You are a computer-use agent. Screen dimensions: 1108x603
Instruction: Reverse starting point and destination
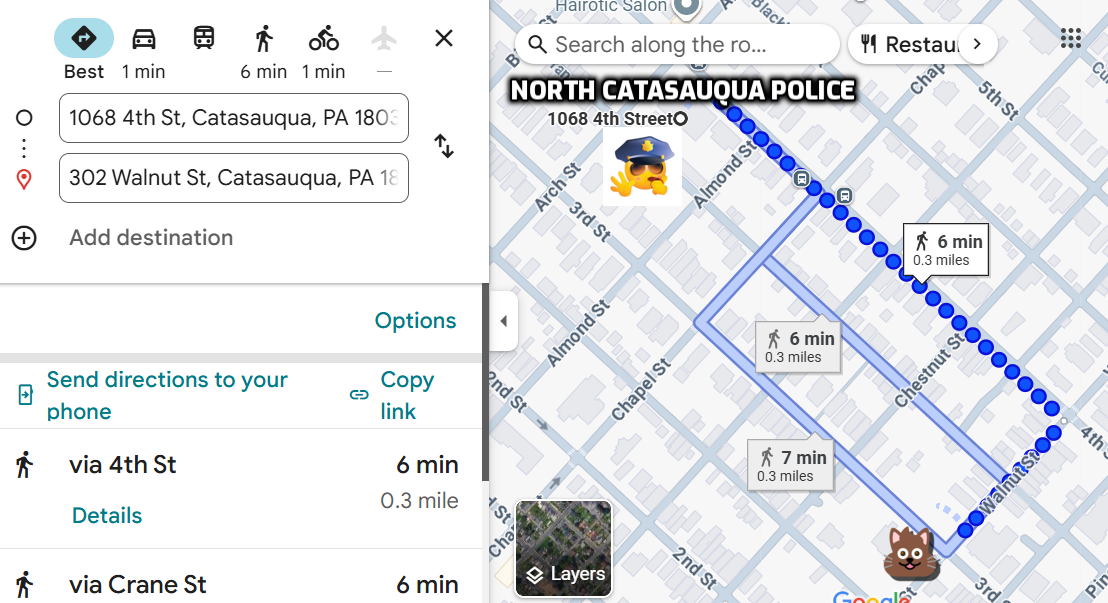[x=444, y=146]
